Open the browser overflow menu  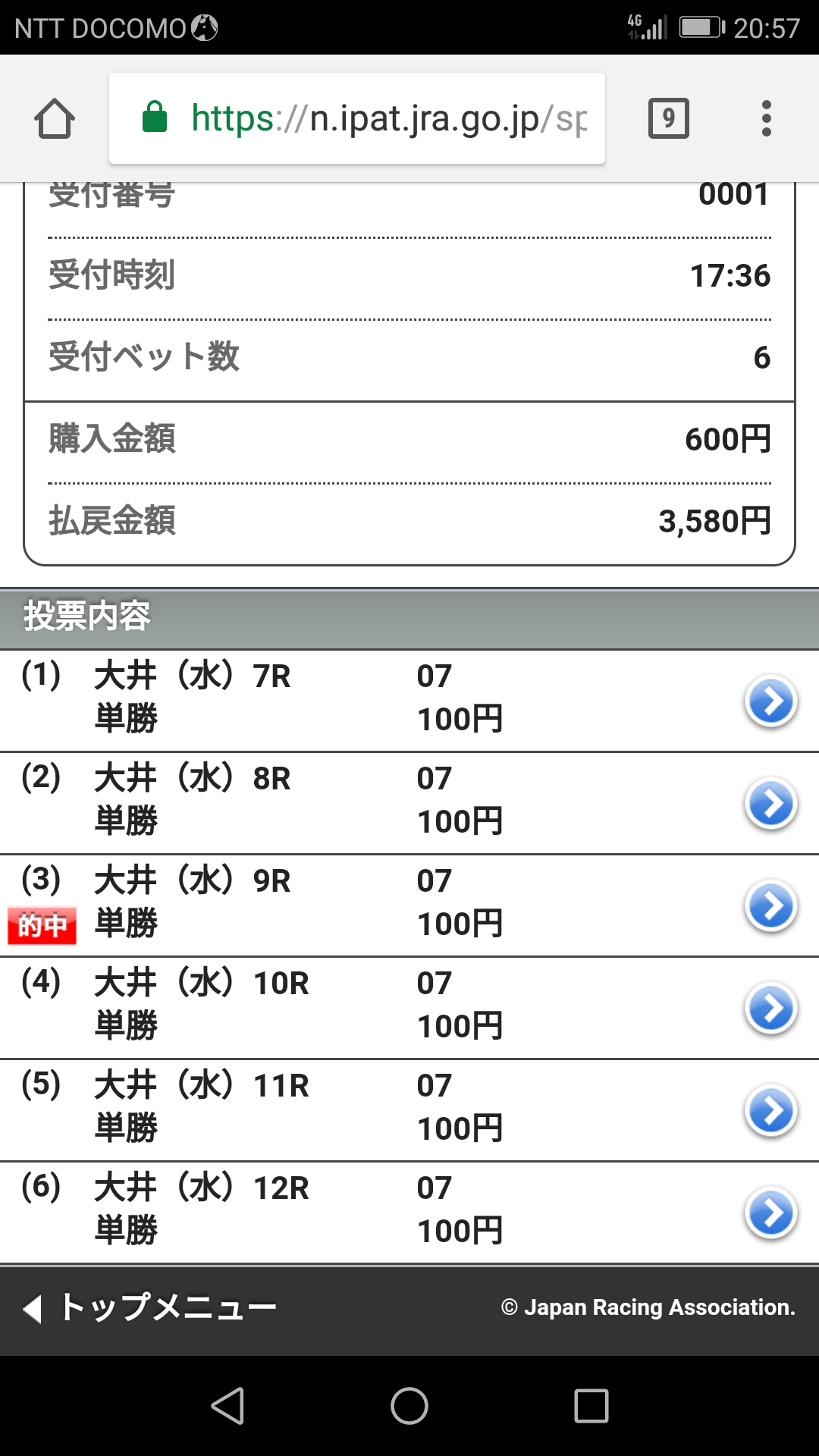[766, 119]
